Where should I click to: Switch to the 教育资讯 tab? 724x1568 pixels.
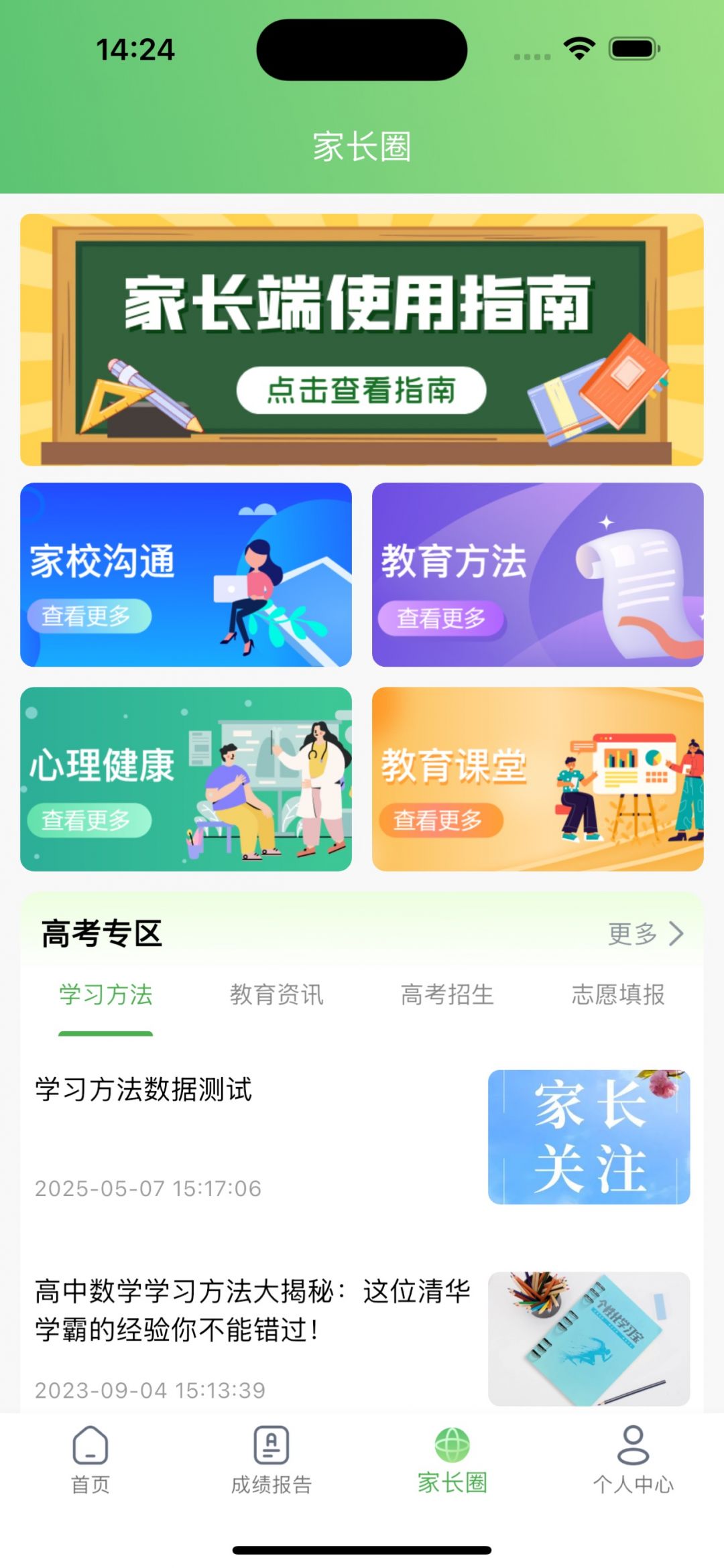pos(276,995)
